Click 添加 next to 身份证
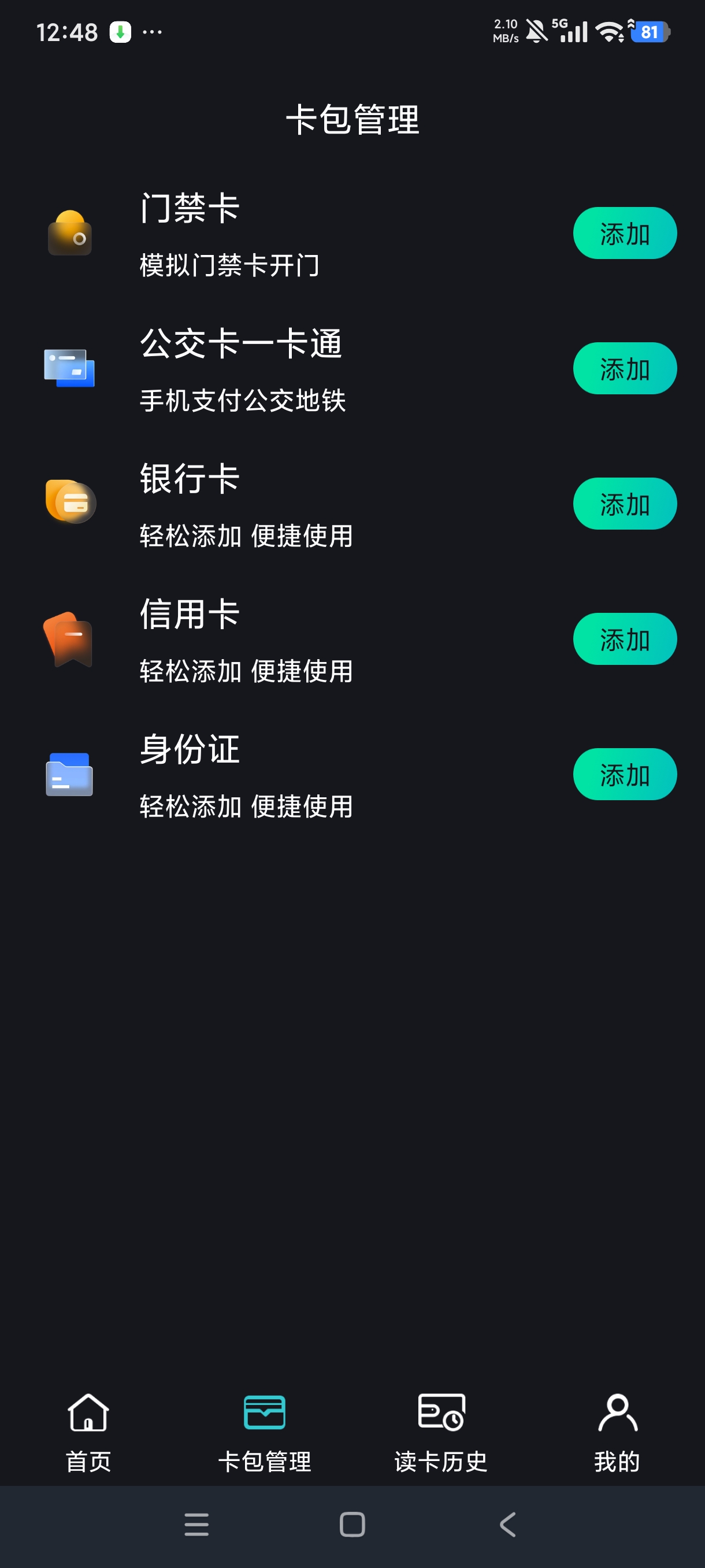This screenshot has width=705, height=1568. (x=624, y=774)
